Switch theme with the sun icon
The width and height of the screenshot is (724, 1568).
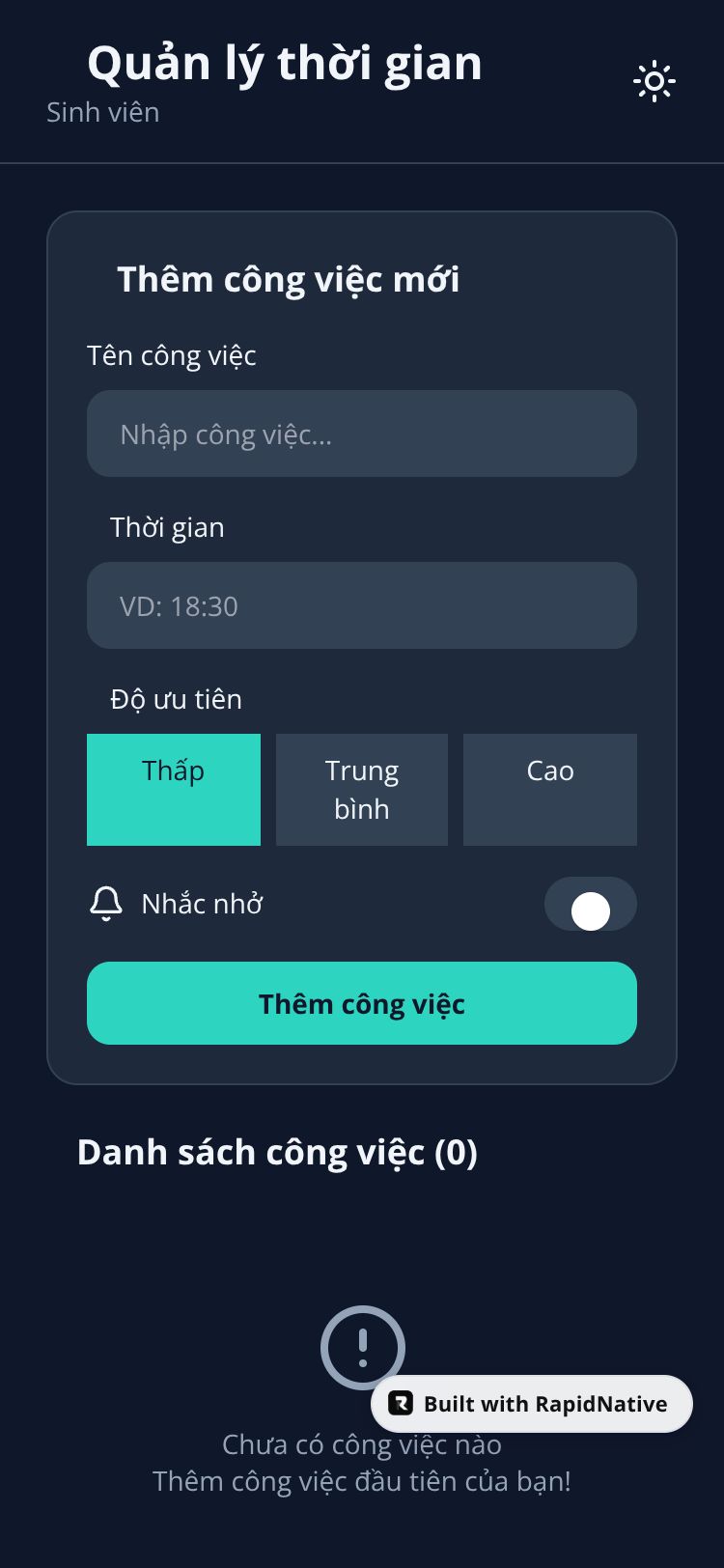(x=654, y=82)
